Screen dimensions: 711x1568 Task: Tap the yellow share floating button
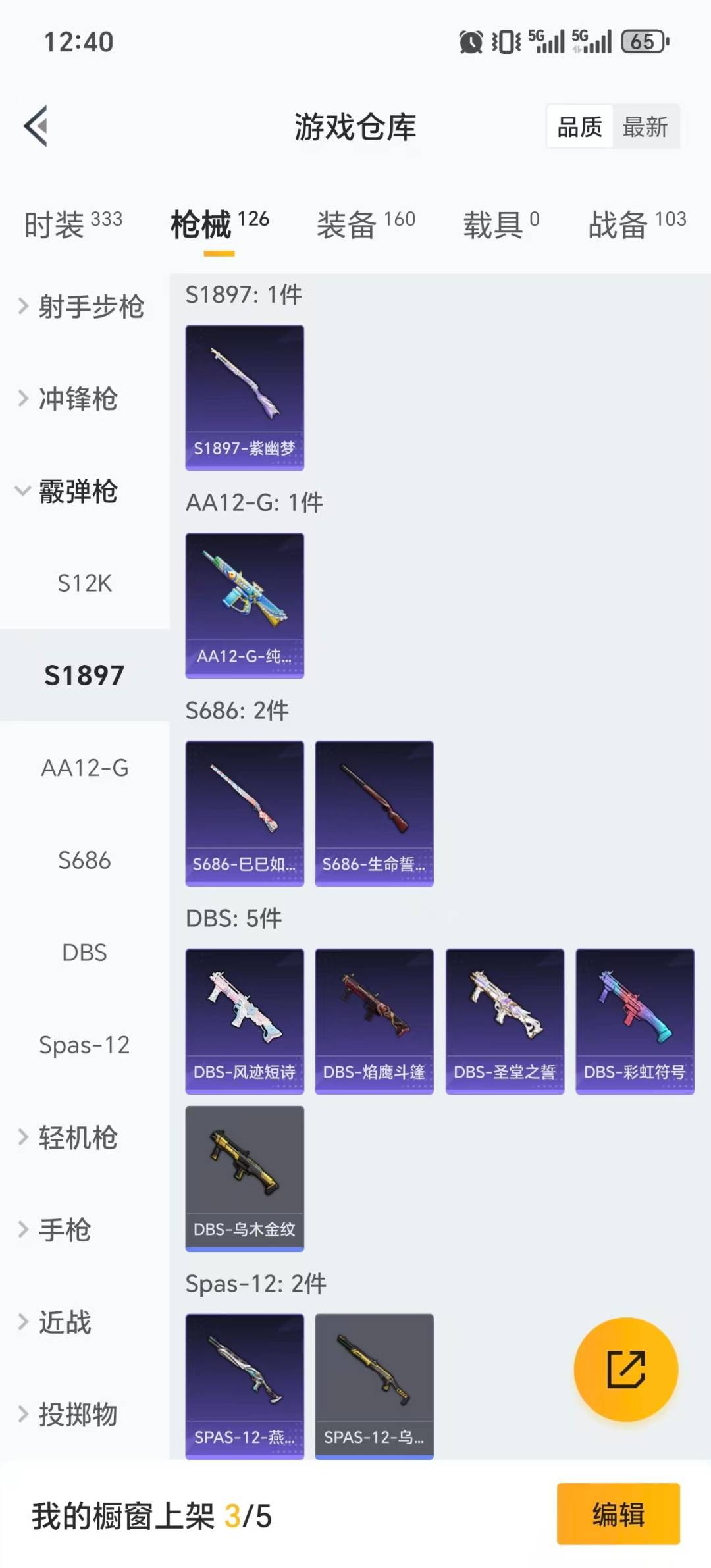tap(625, 1370)
